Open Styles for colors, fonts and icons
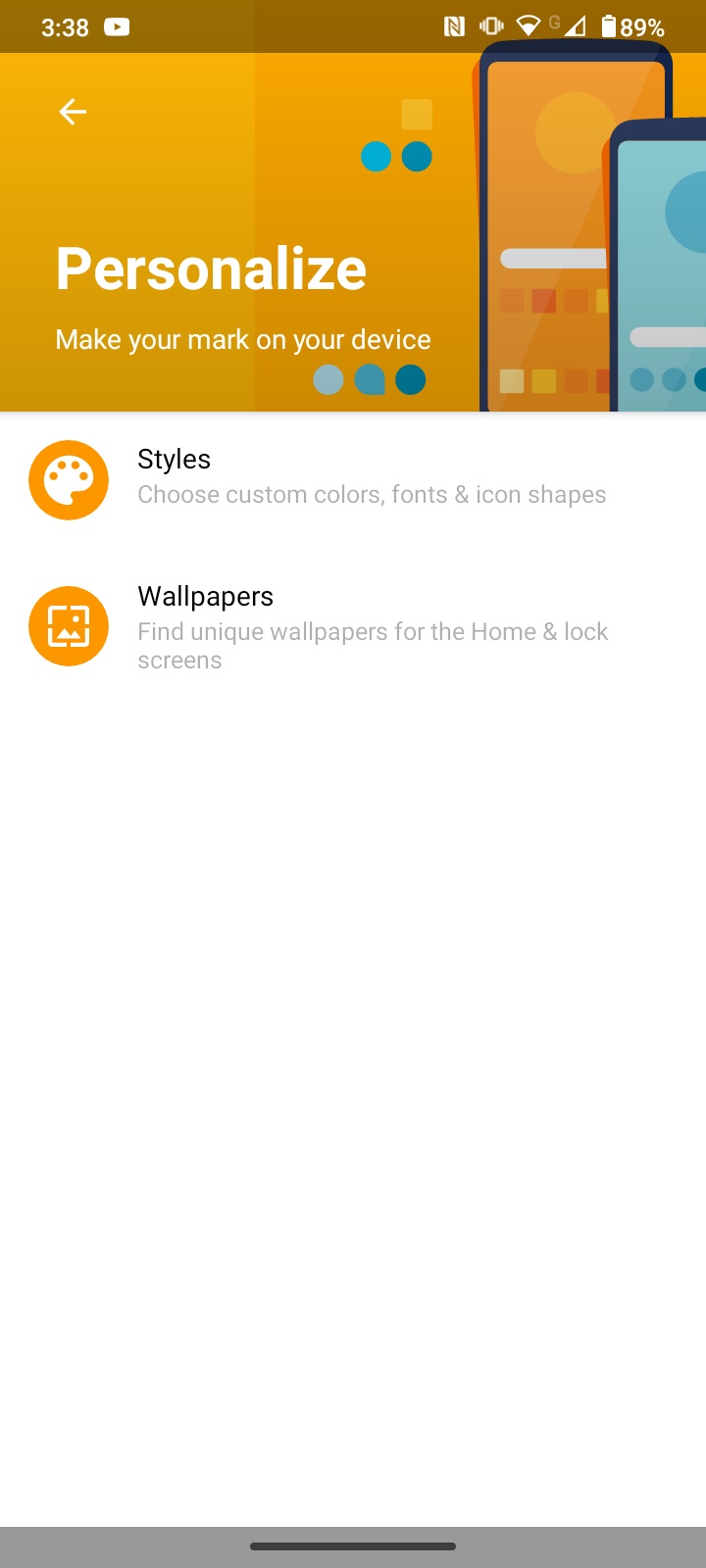 (x=353, y=480)
